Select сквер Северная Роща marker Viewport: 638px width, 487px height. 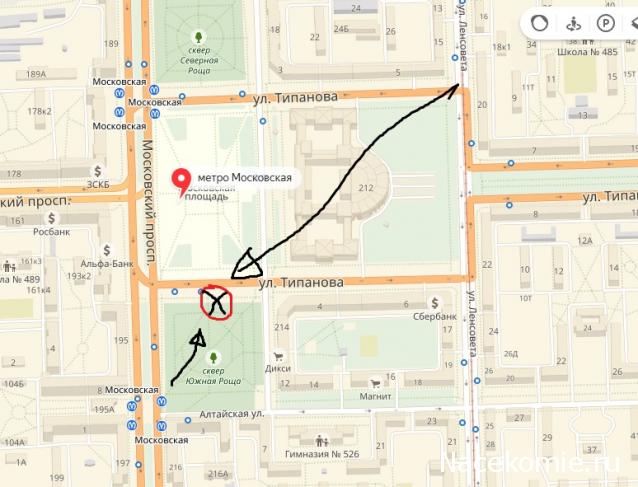[x=199, y=37]
